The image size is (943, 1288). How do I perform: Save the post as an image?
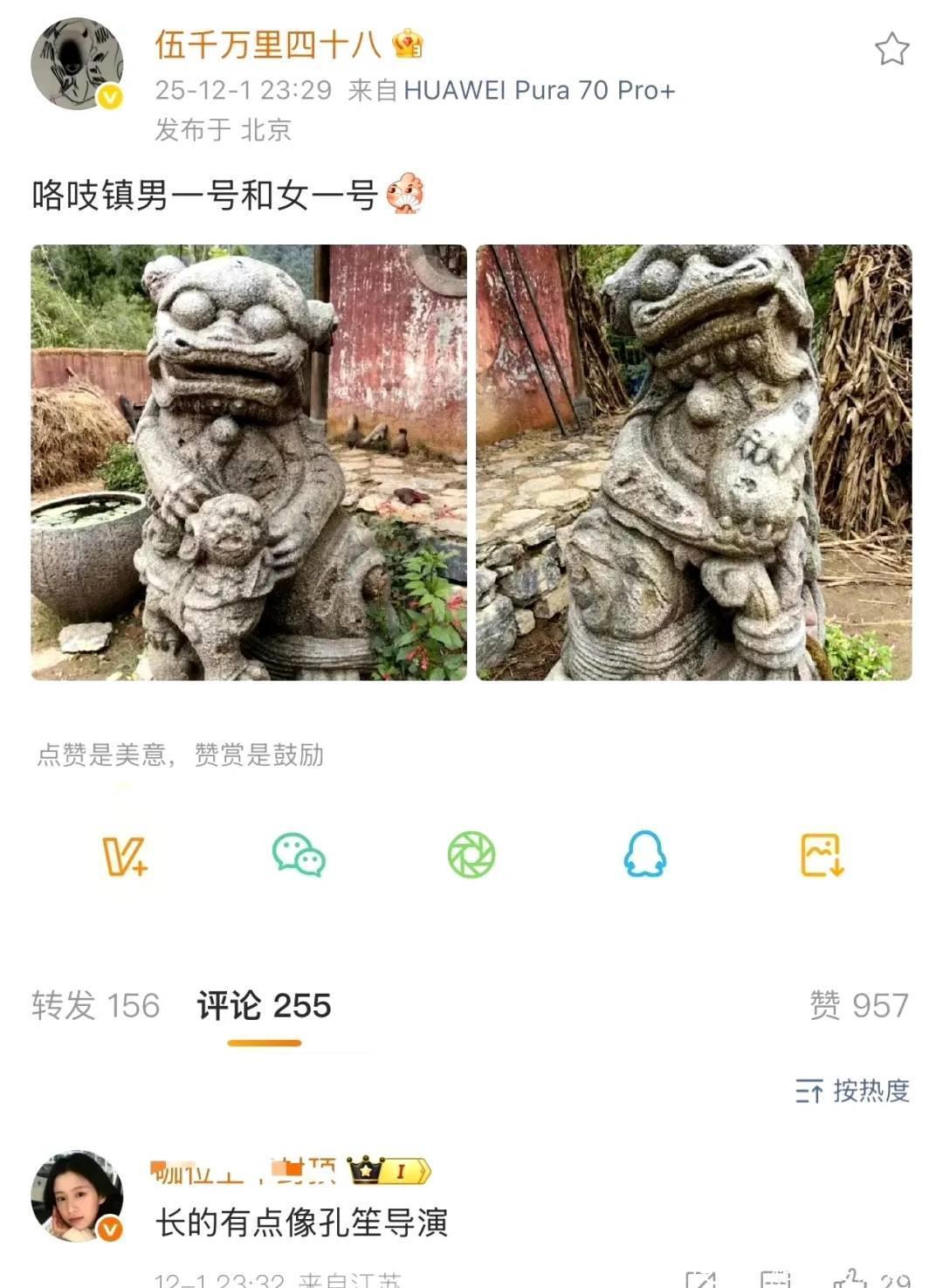(x=822, y=855)
